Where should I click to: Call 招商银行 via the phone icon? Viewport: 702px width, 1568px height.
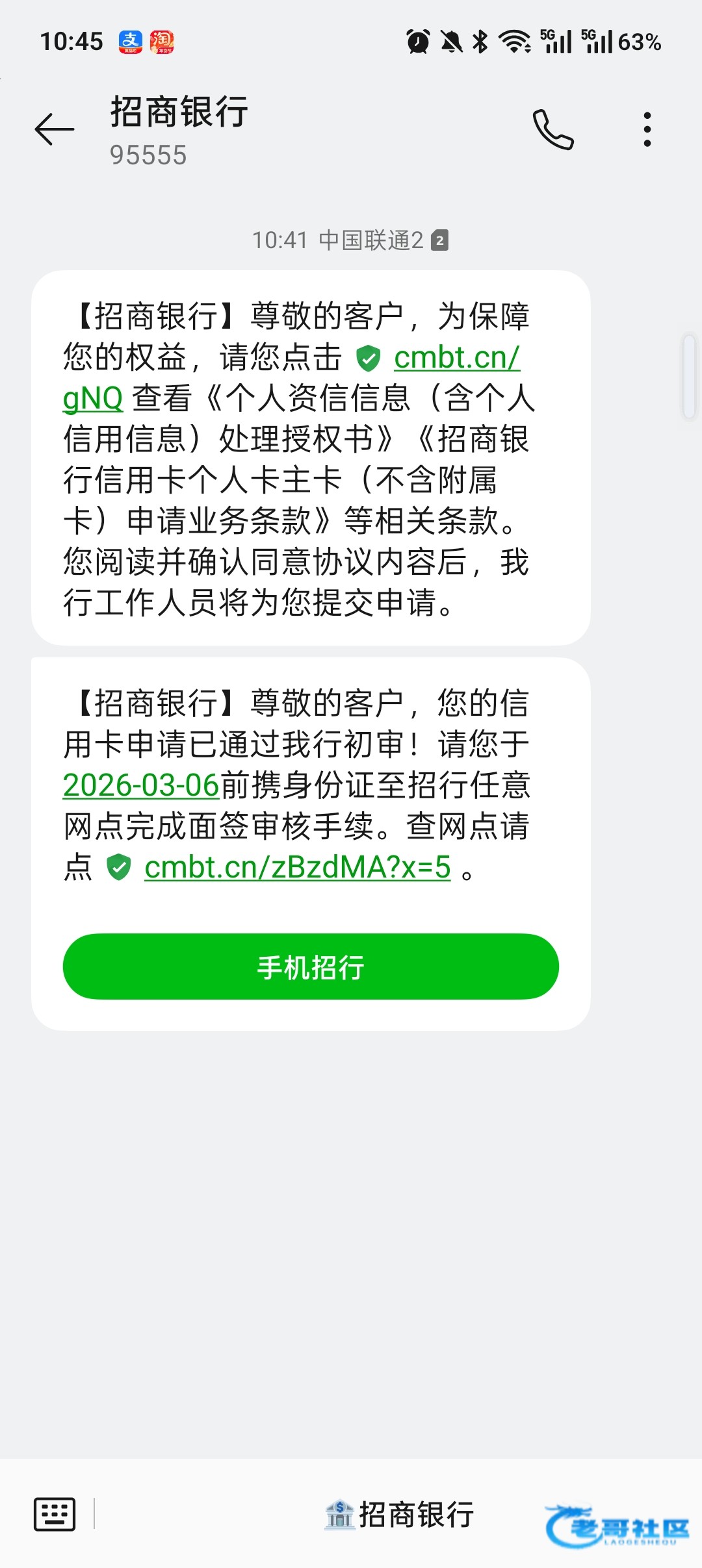[x=553, y=129]
